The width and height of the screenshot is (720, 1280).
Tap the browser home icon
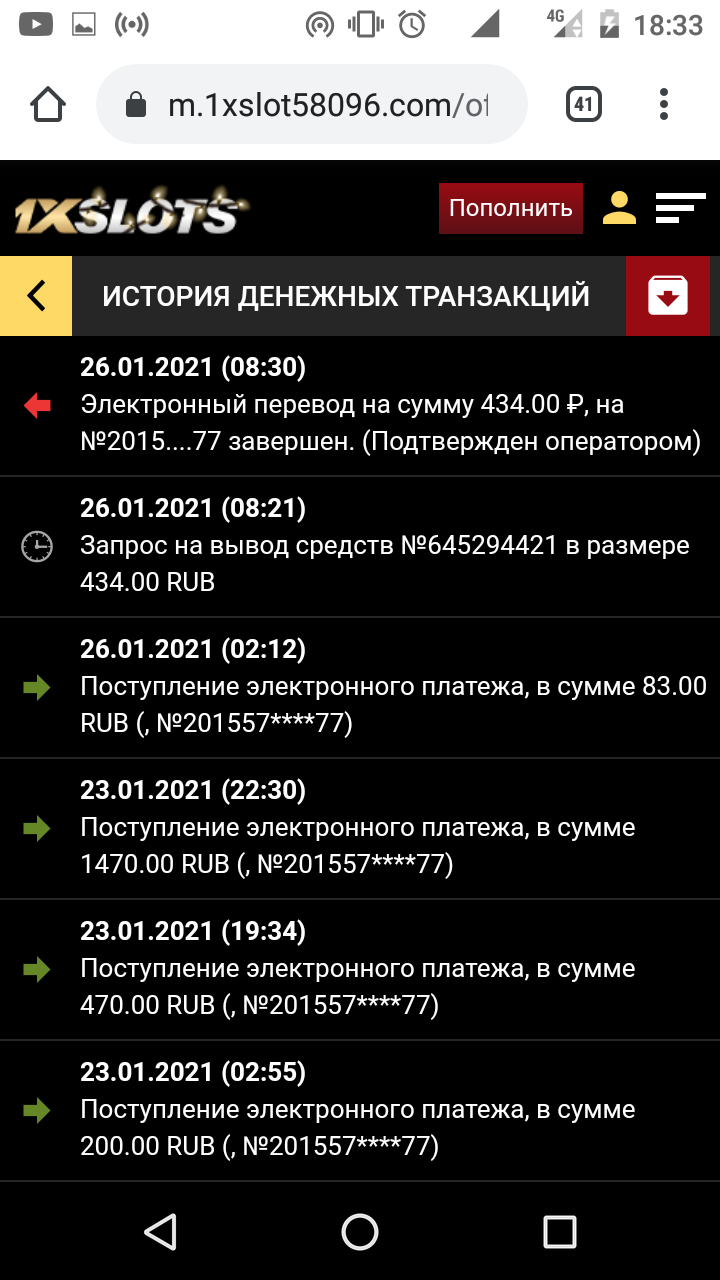click(x=48, y=104)
